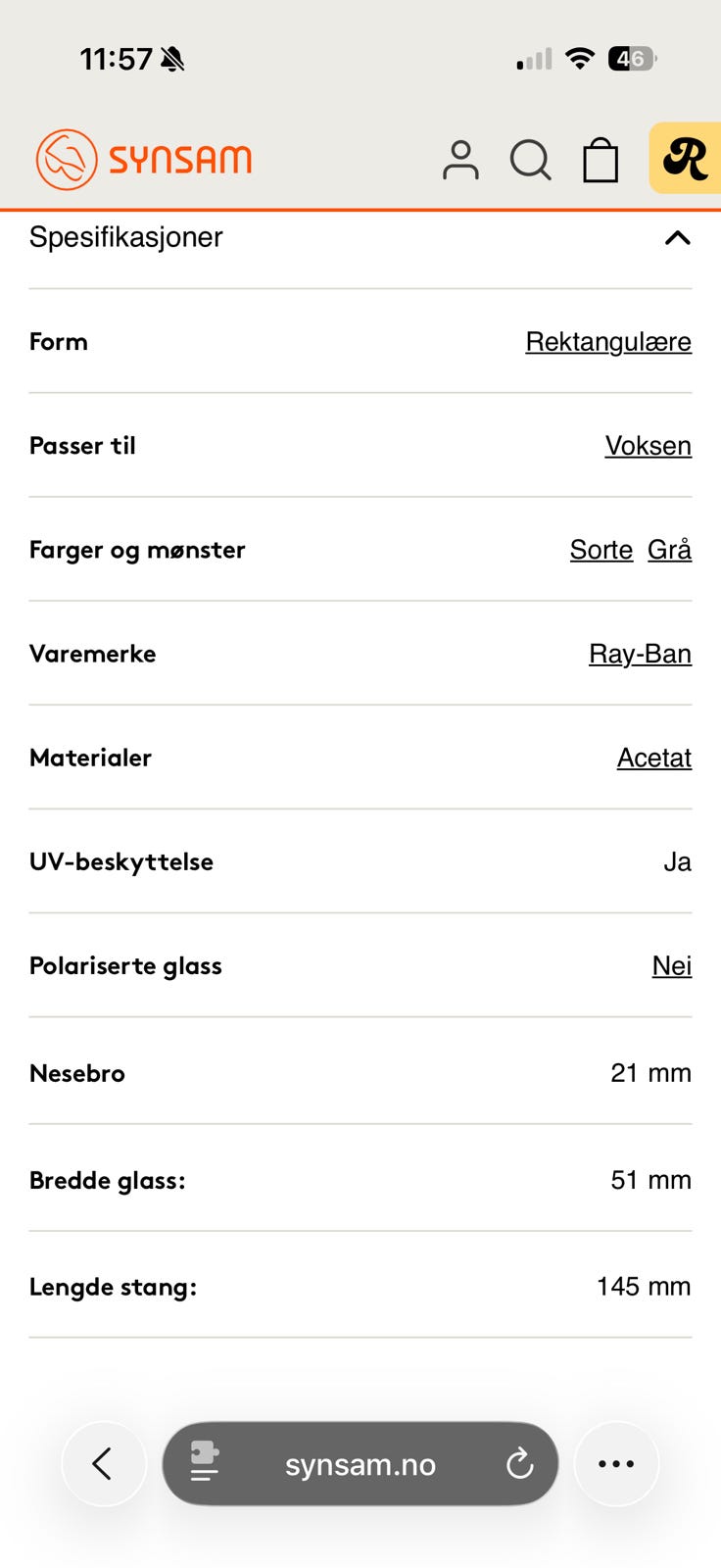Screen dimensions: 721x1568
Task: Open the browser three-dot menu
Action: pyautogui.click(x=616, y=1463)
